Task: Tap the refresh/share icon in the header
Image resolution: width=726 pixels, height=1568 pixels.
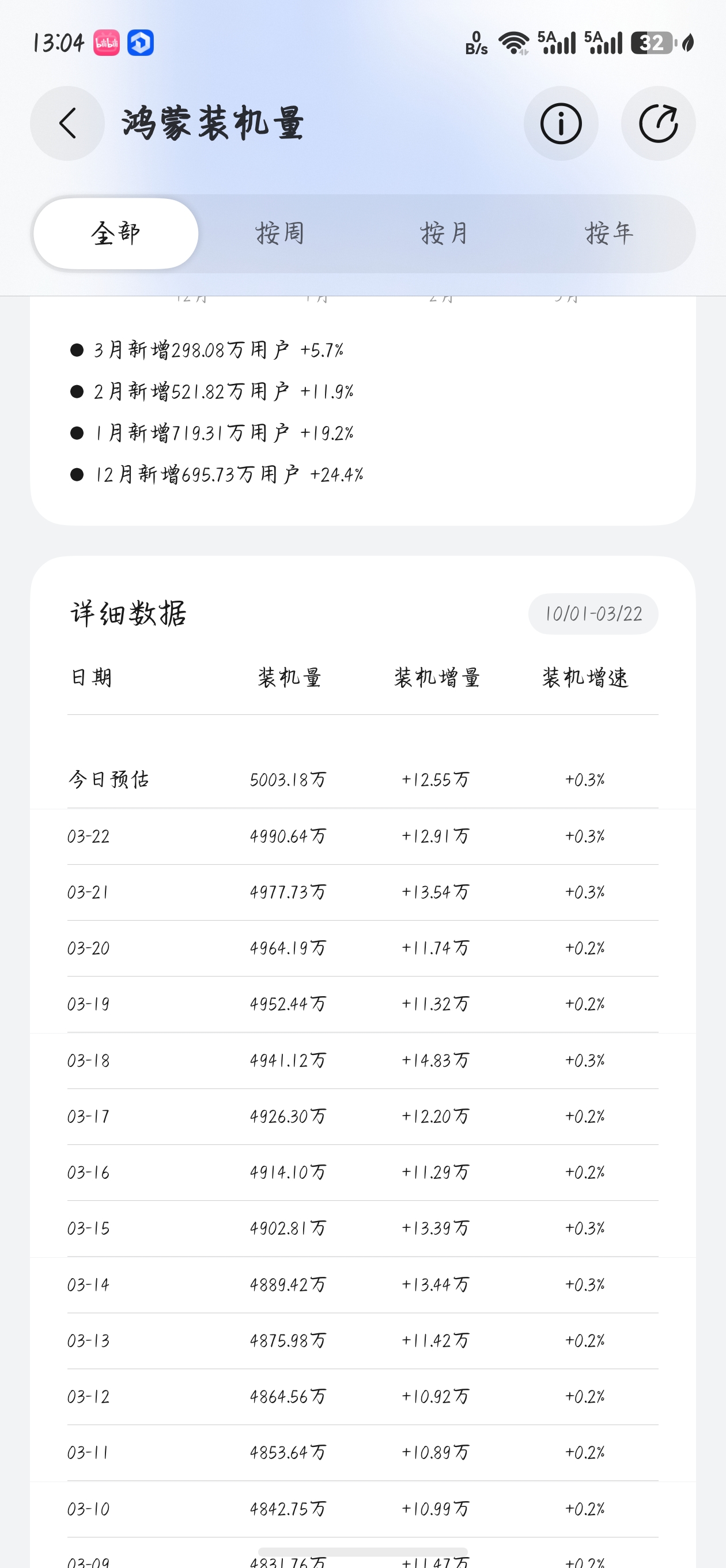Action: pos(658,123)
